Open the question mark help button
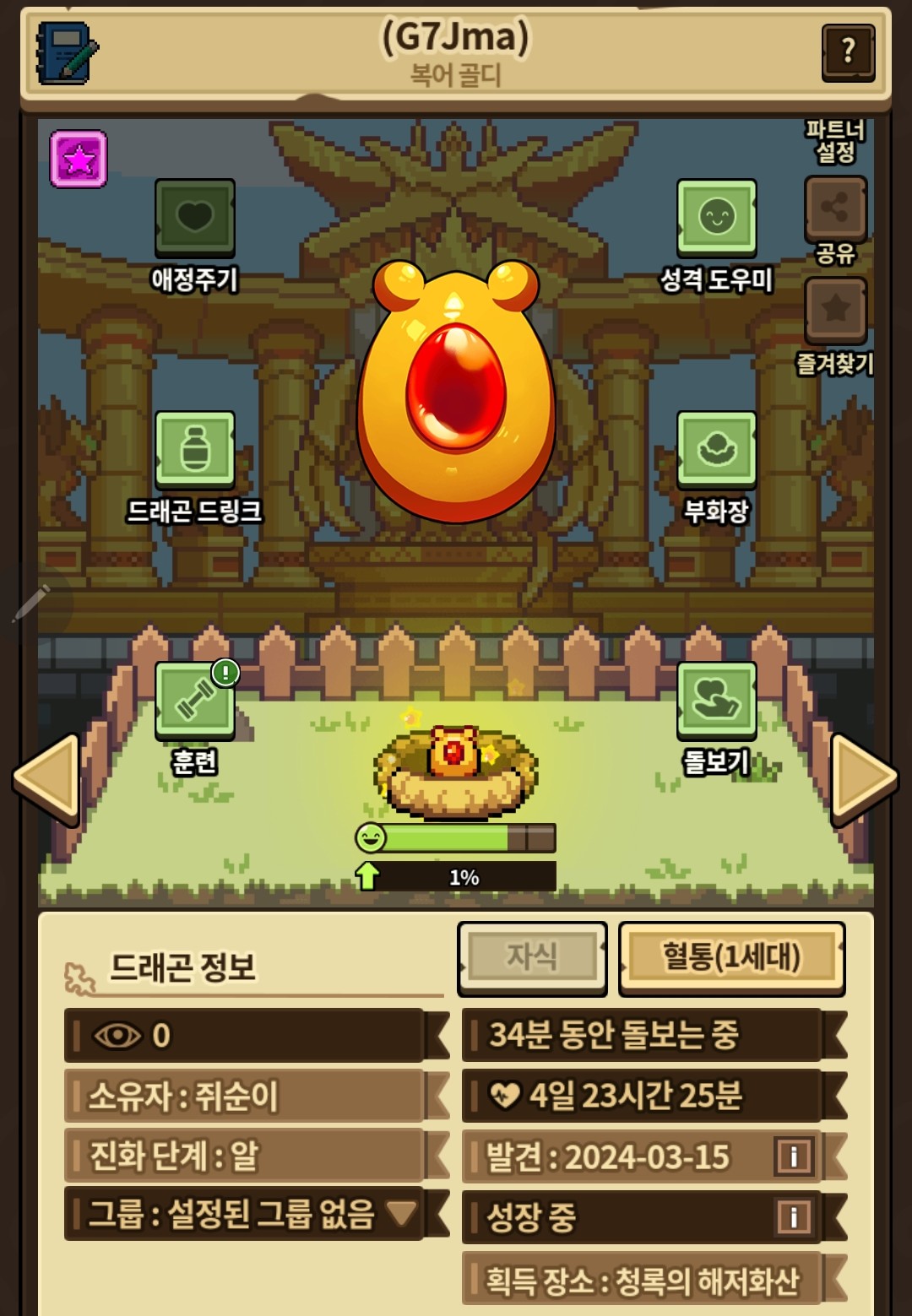912x1316 pixels. 848,52
